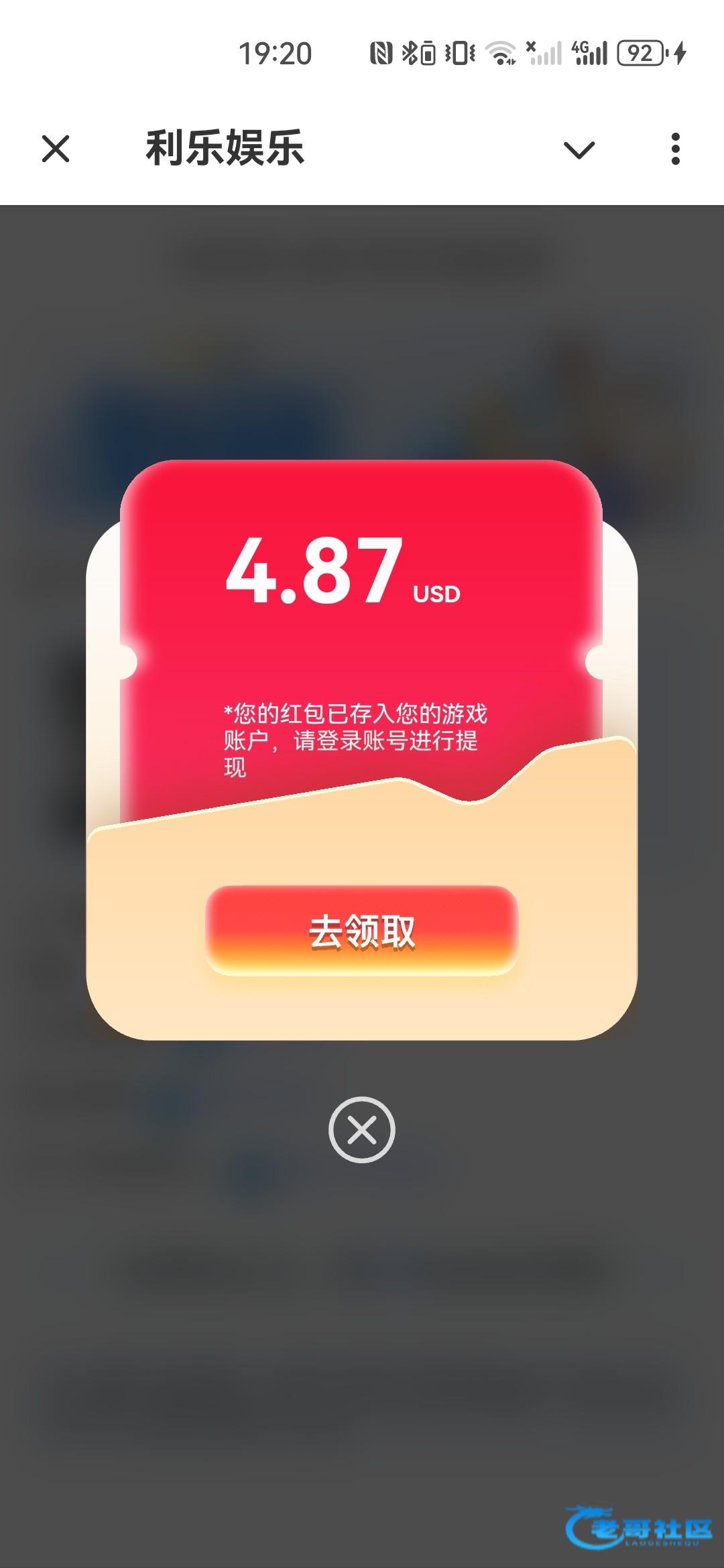Open the three-dot overflow menu
Screen dimensions: 724x1568
click(675, 149)
